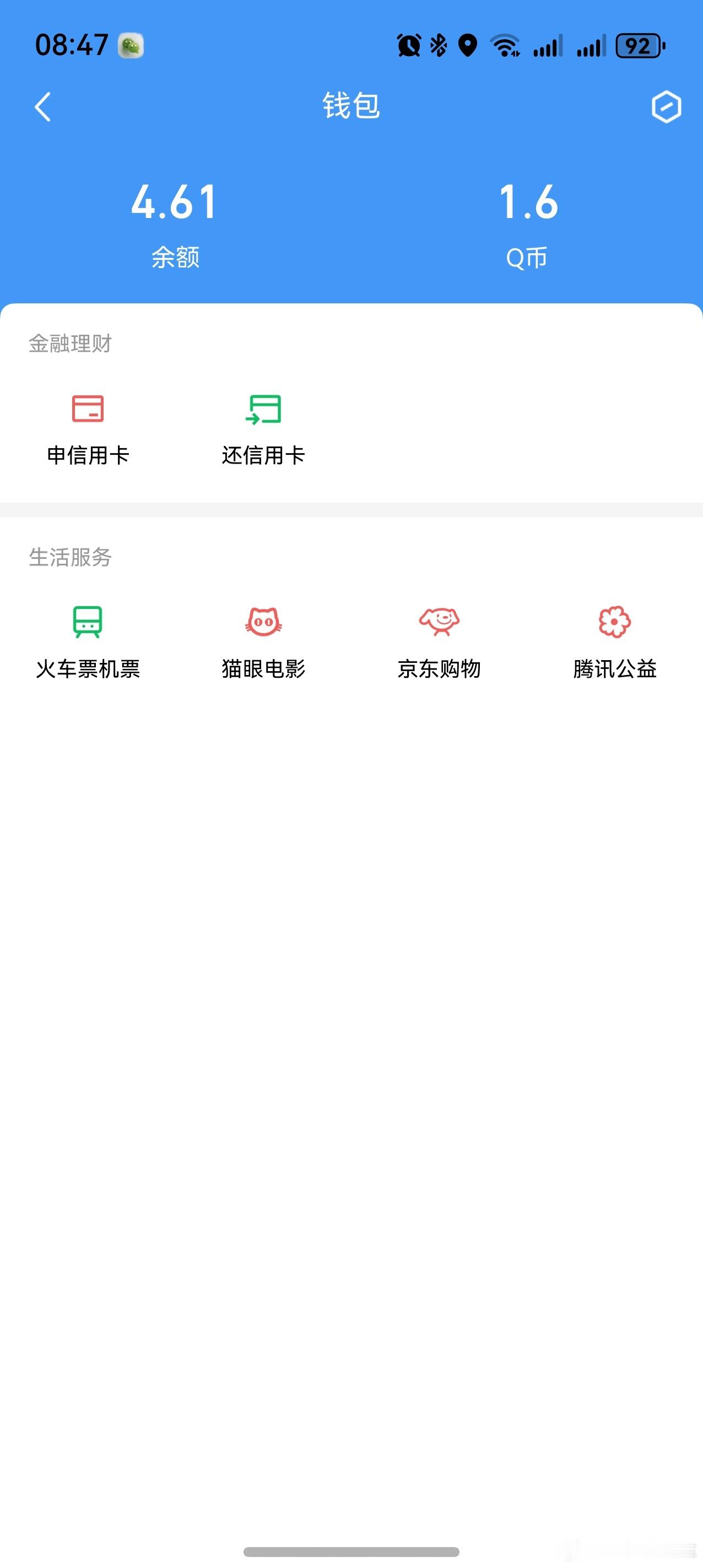Tap the 钱包 page title
Image resolution: width=703 pixels, height=1568 pixels.
click(x=351, y=107)
